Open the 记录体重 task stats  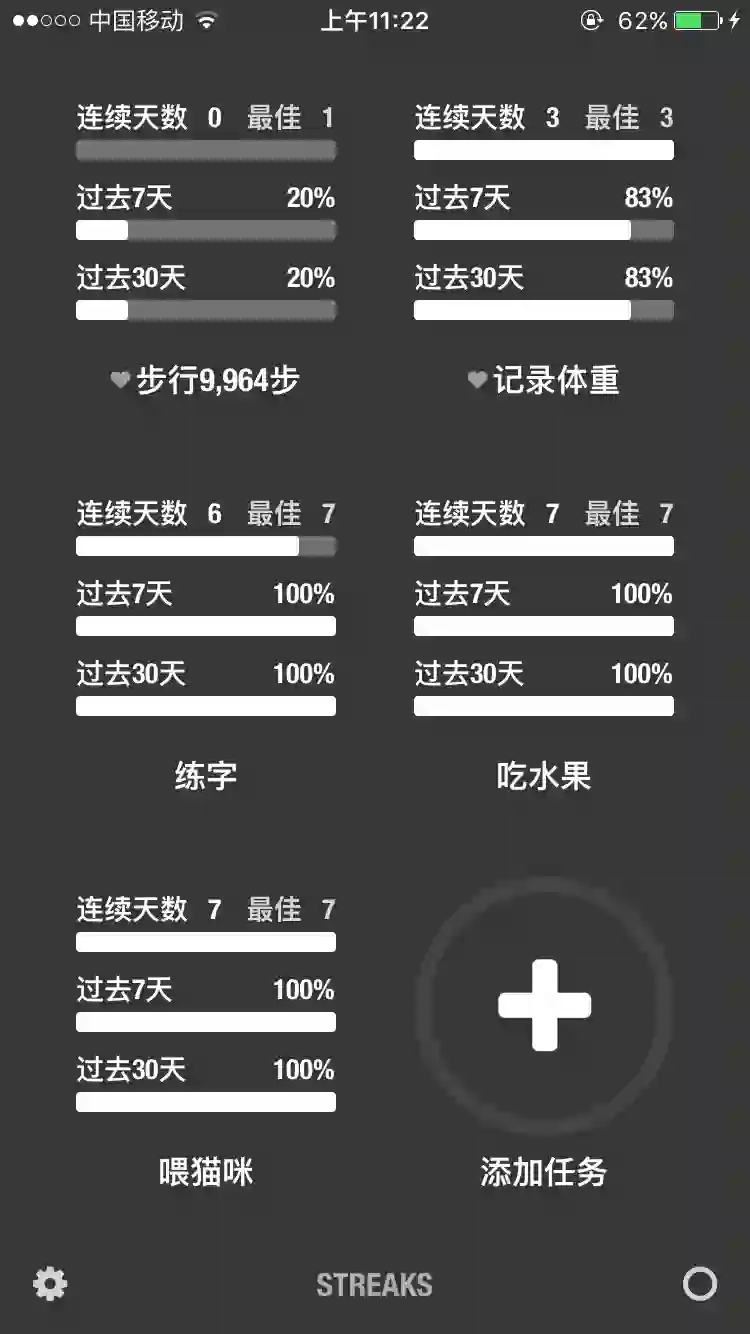coord(544,250)
